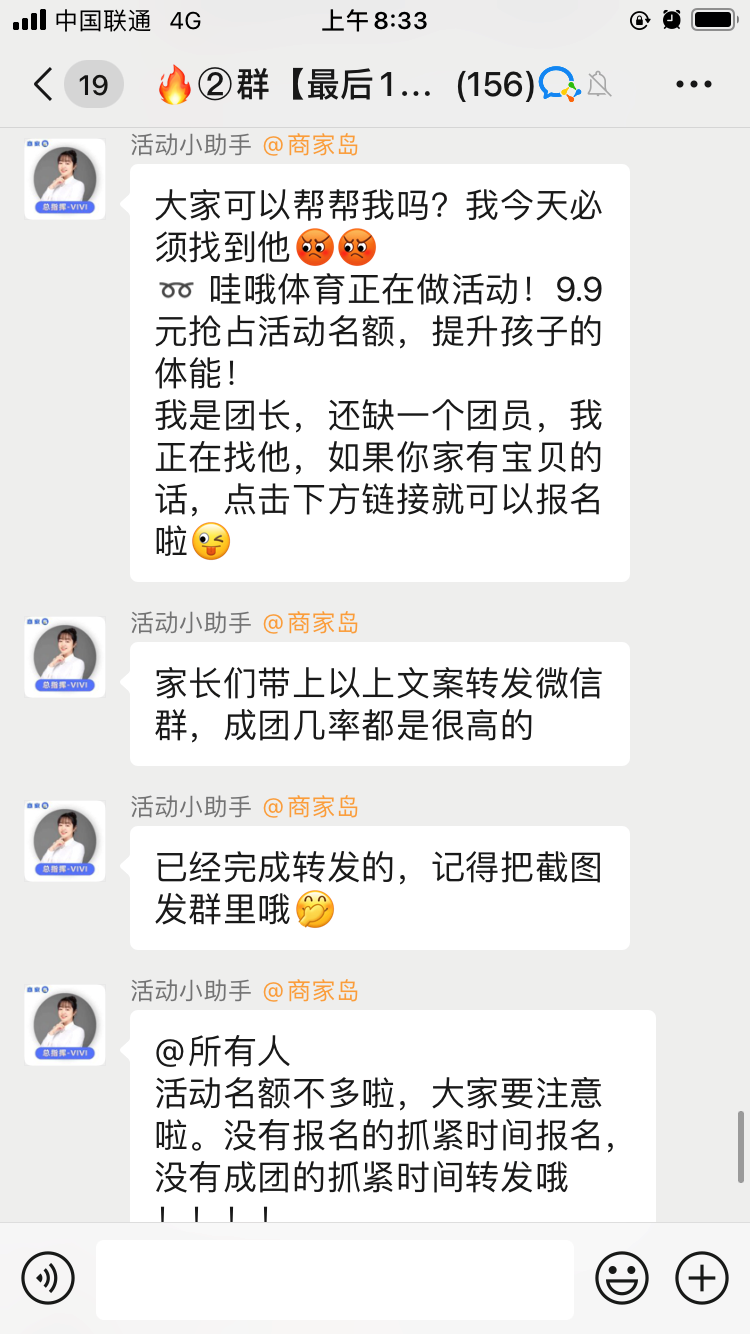Image resolution: width=750 pixels, height=1334 pixels.
Task: Go back to the chat list
Action: [44, 85]
